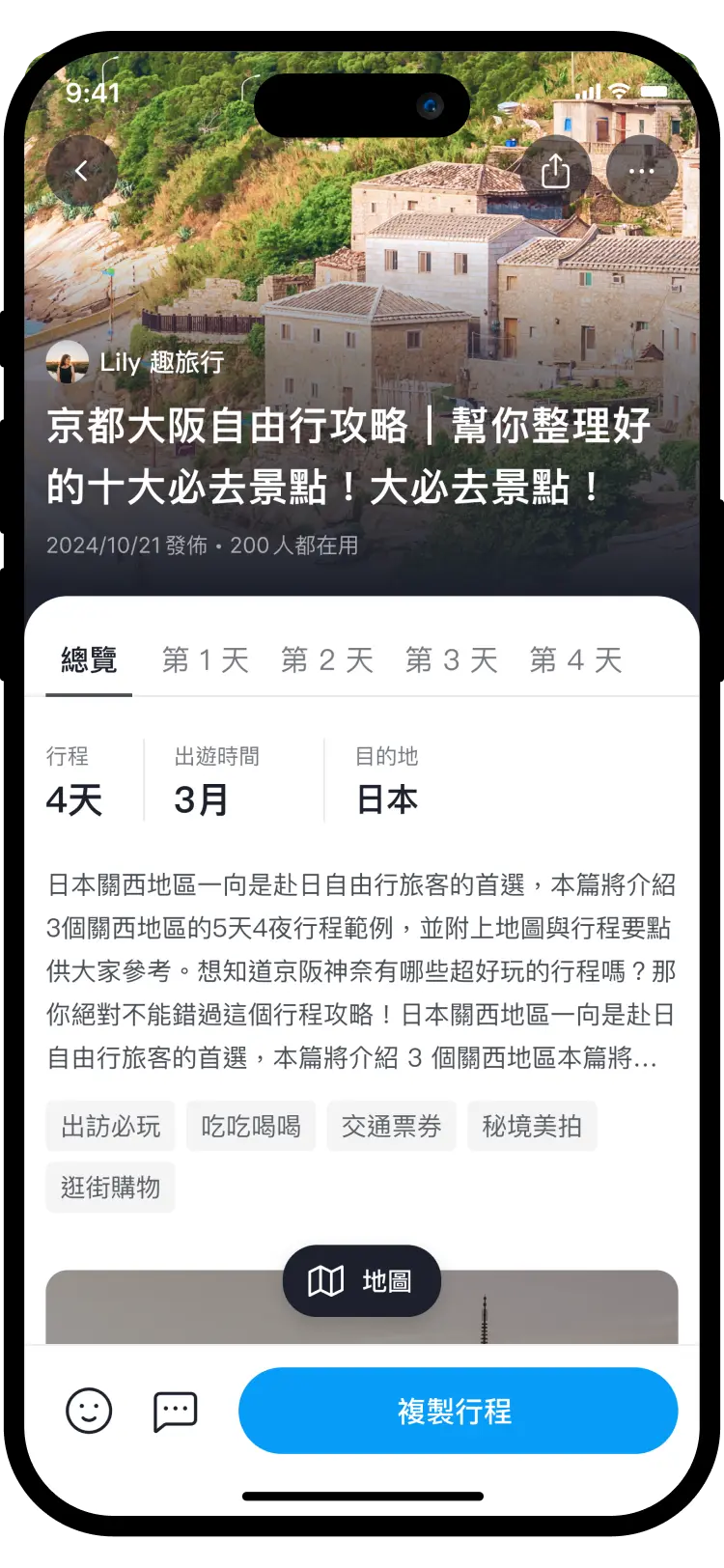Share this itinerary
Image resolution: width=724 pixels, height=1568 pixels.
point(555,171)
